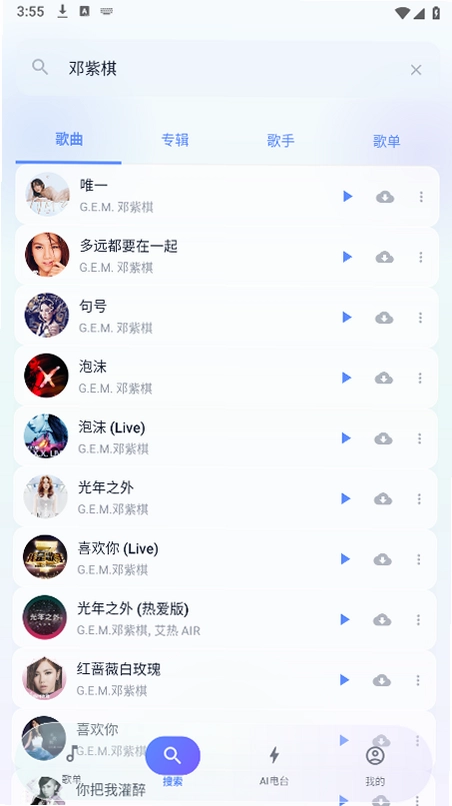Viewport: 452px width, 806px height.
Task: Switch to the 专辑 tab
Action: point(175,140)
